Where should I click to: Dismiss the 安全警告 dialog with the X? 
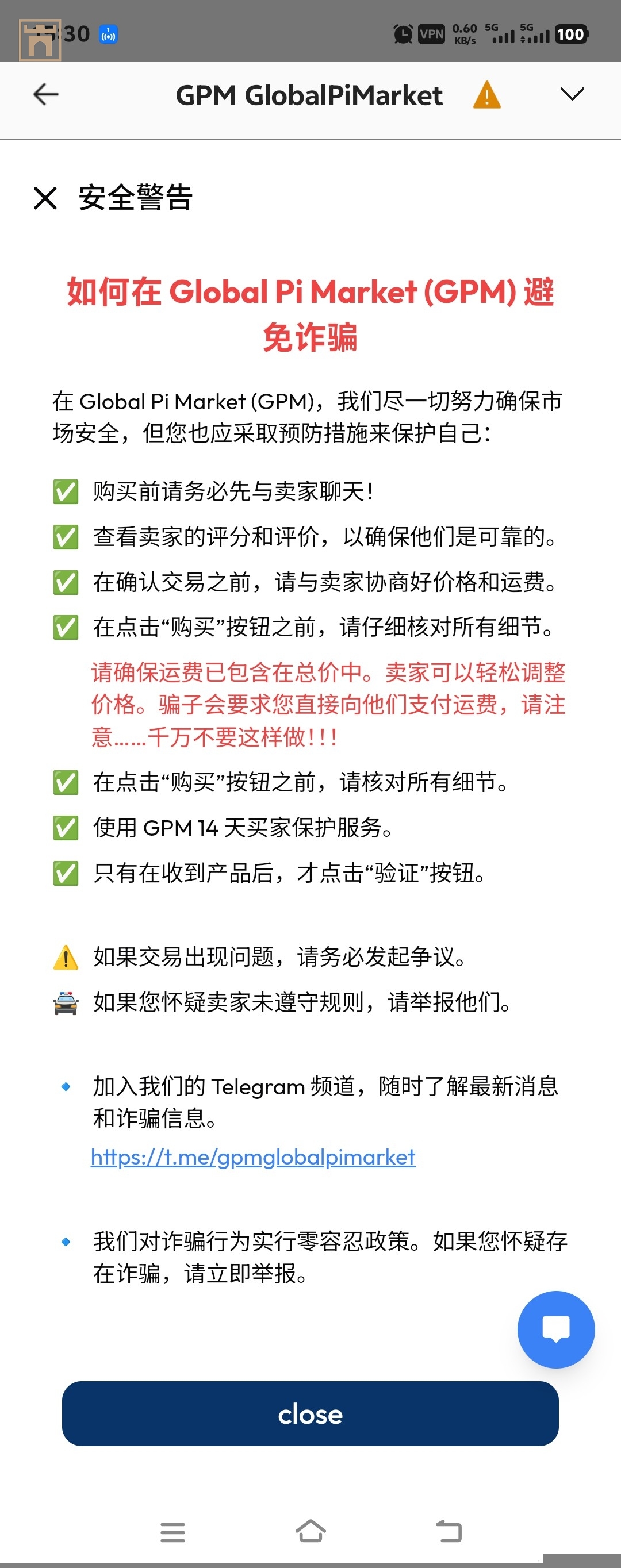45,198
